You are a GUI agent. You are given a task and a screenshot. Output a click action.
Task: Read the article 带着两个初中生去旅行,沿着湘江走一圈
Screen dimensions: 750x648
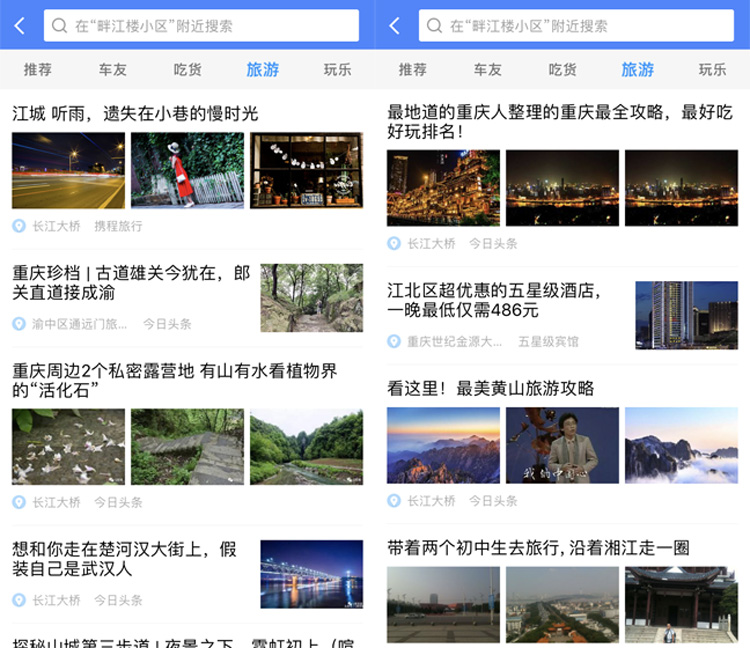tap(538, 548)
